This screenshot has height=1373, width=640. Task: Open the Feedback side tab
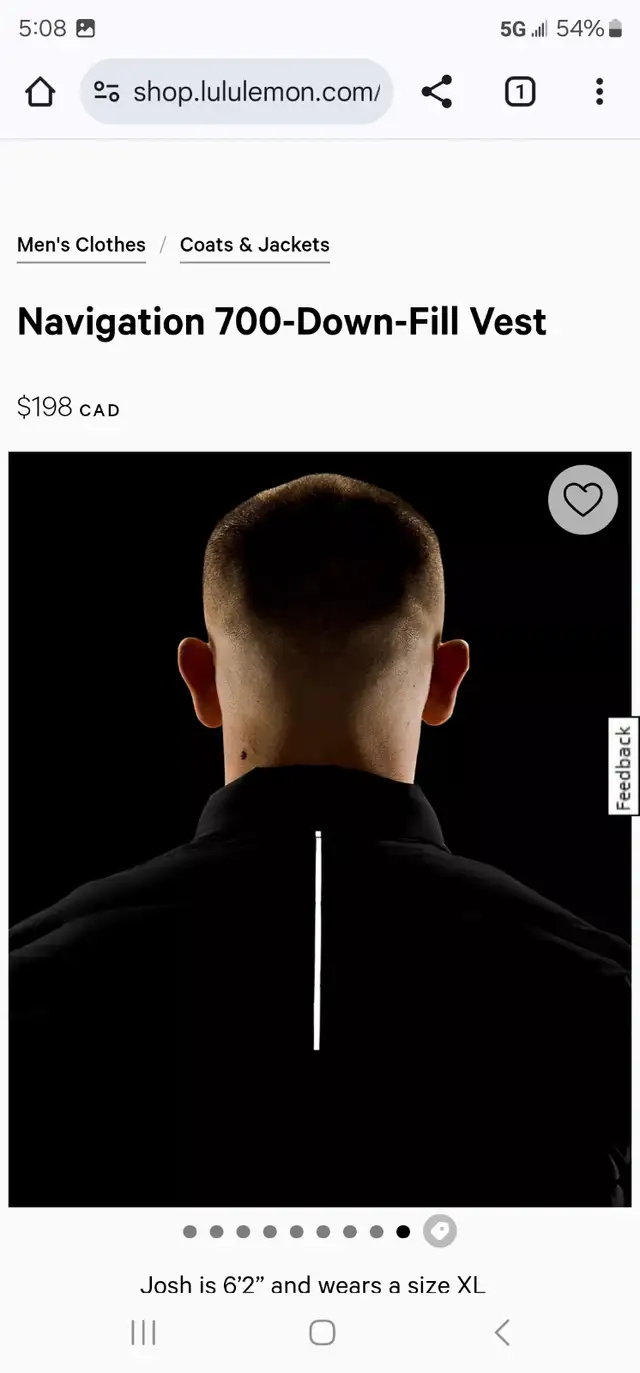point(624,767)
